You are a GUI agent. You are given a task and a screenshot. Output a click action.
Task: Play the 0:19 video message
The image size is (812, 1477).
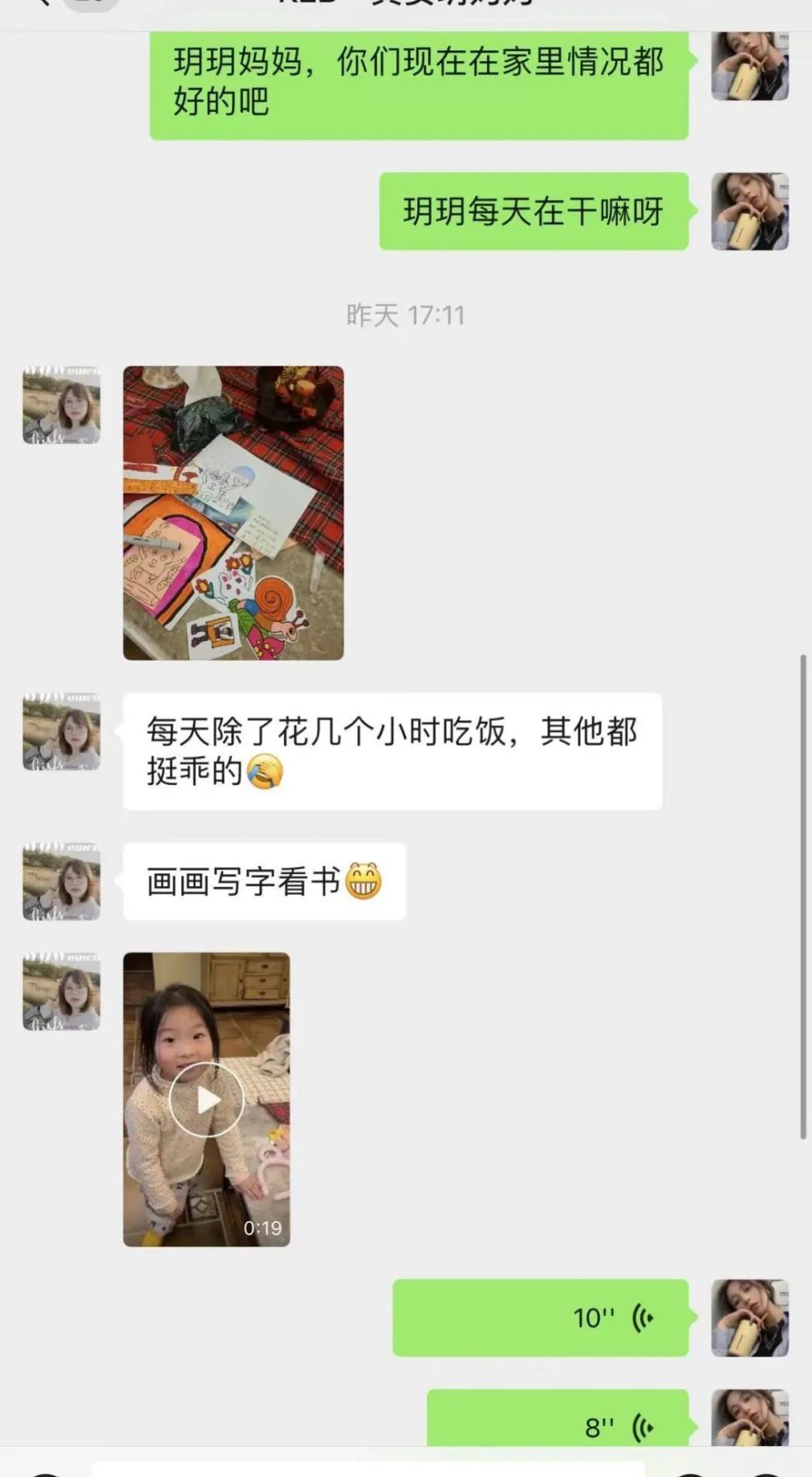point(206,1099)
